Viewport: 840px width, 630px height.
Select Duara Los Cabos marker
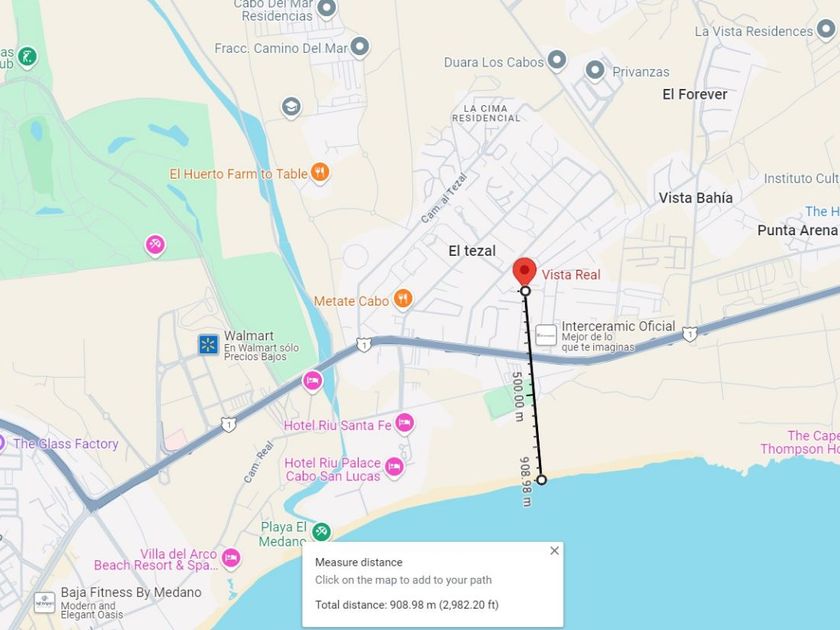(557, 60)
